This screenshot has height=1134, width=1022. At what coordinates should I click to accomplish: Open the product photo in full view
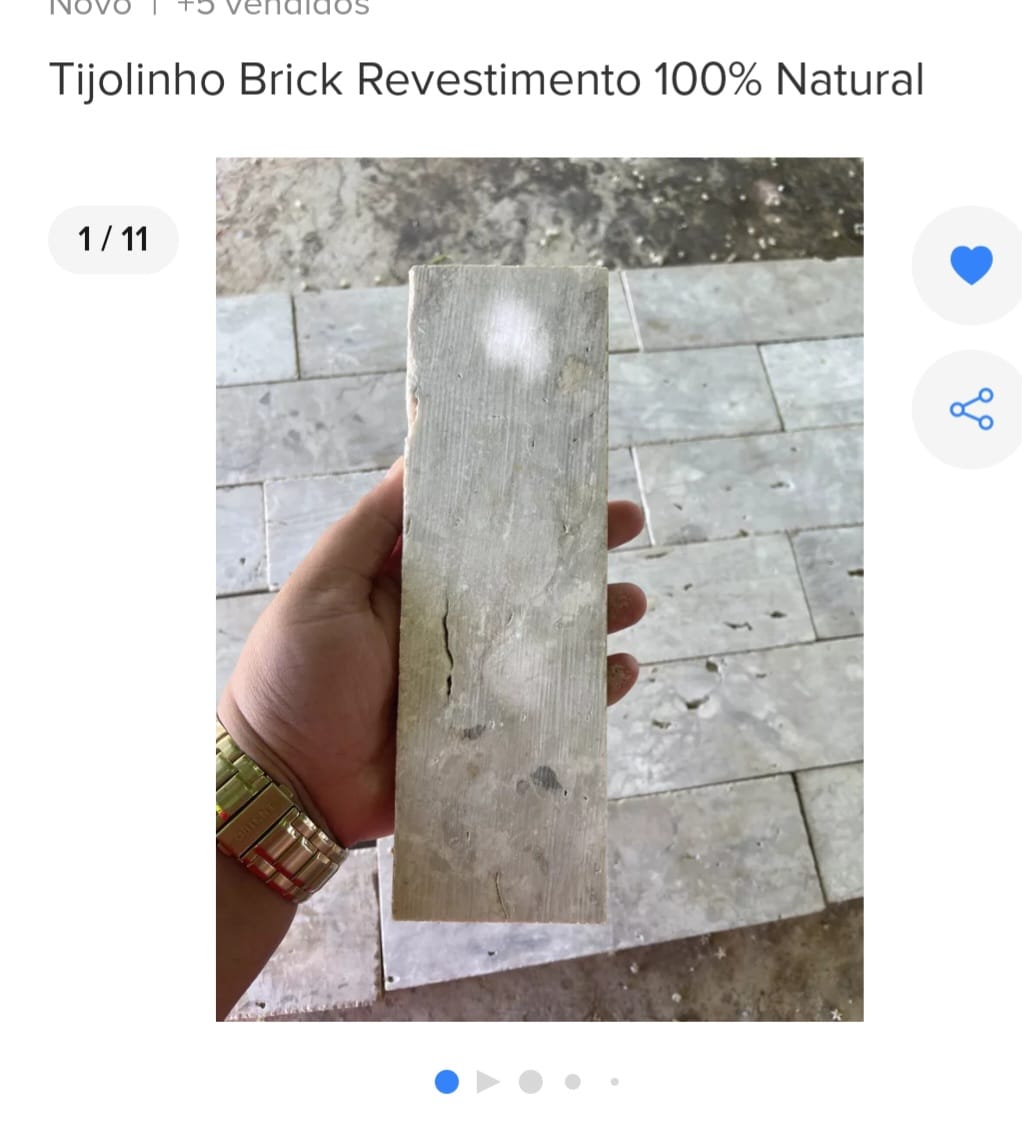[539, 588]
